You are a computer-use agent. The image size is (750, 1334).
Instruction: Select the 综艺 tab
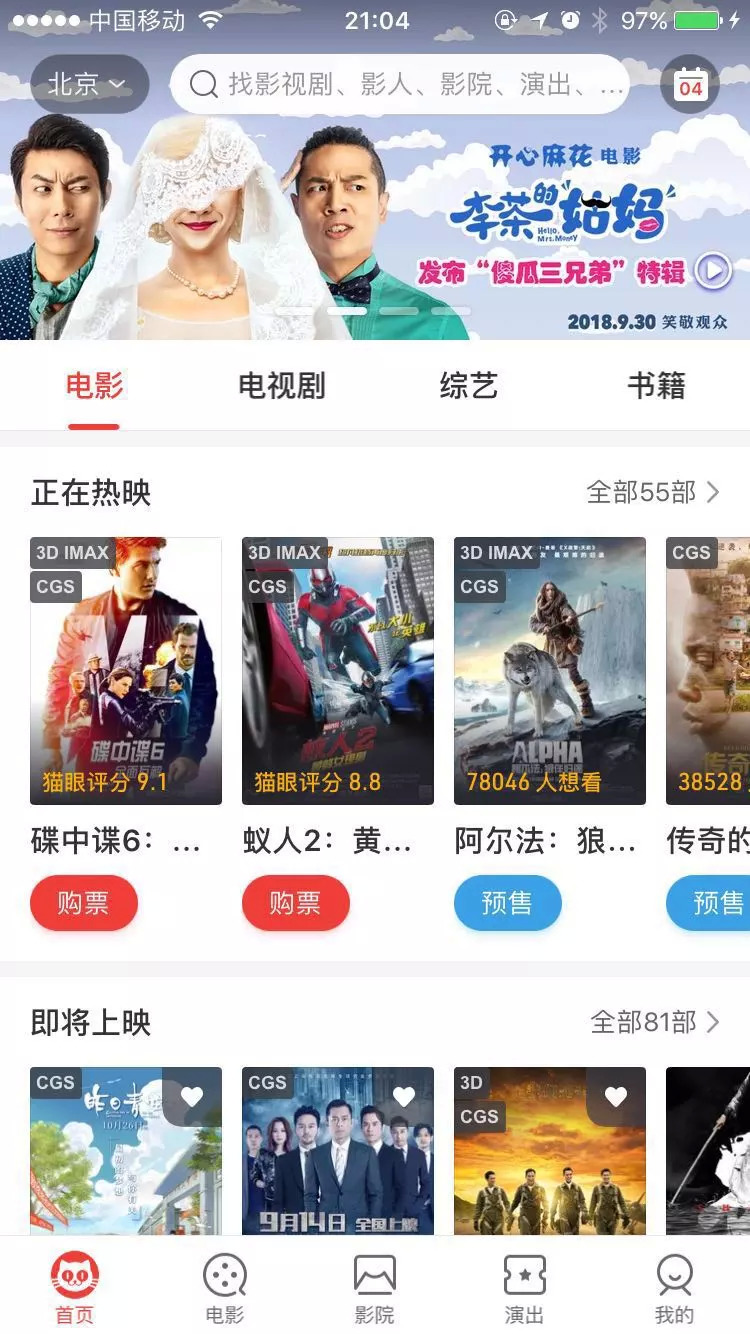[x=468, y=386]
